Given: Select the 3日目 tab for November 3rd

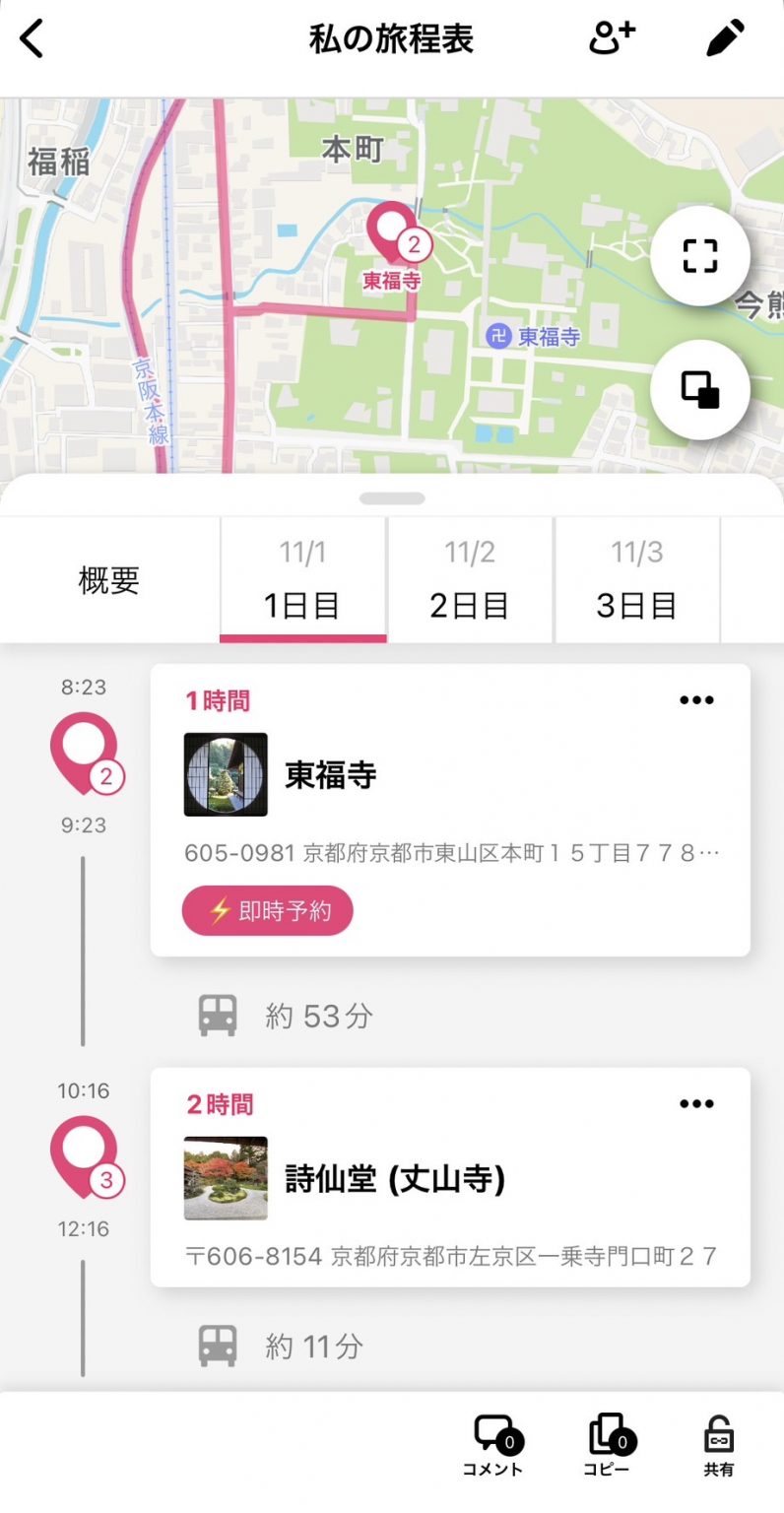Looking at the screenshot, I should click(638, 579).
